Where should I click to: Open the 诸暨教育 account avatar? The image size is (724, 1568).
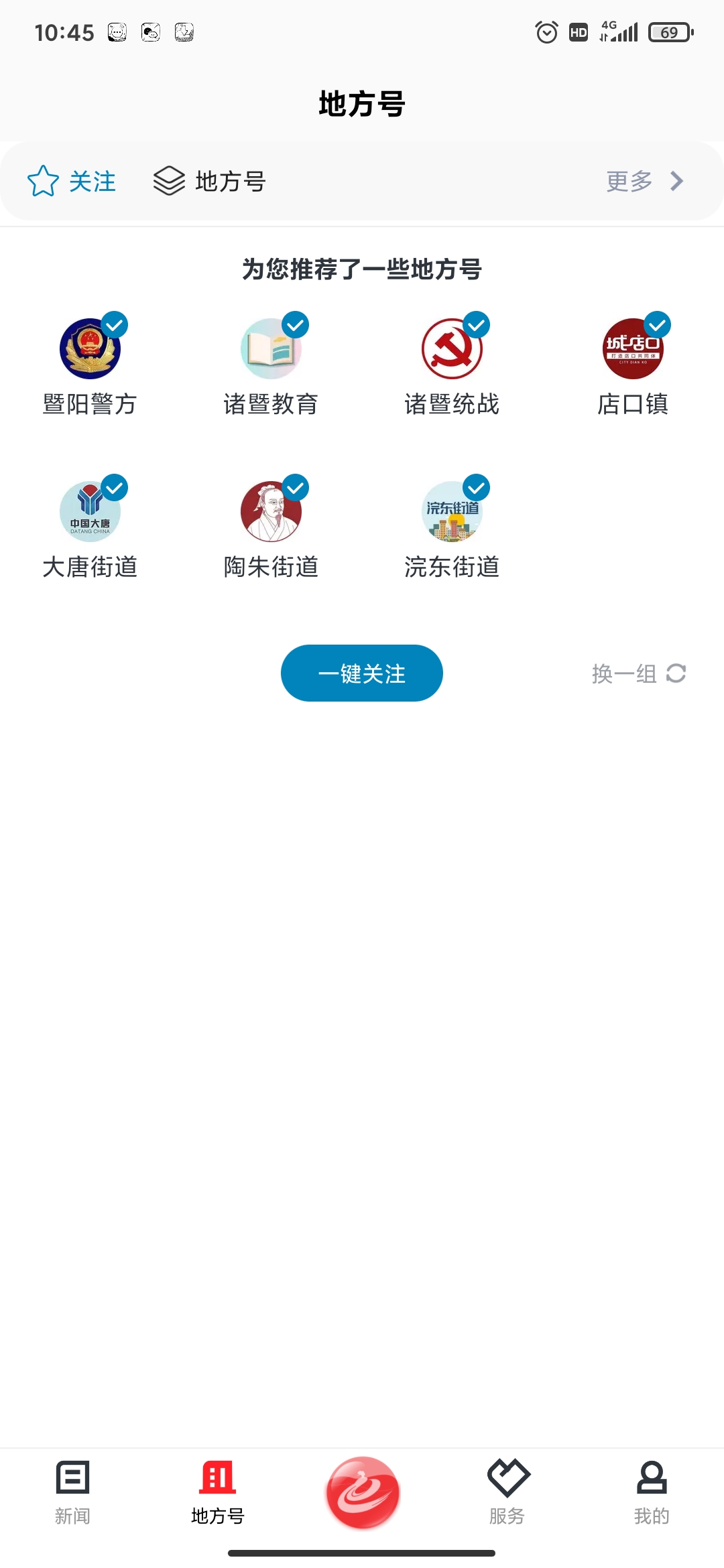tap(271, 348)
